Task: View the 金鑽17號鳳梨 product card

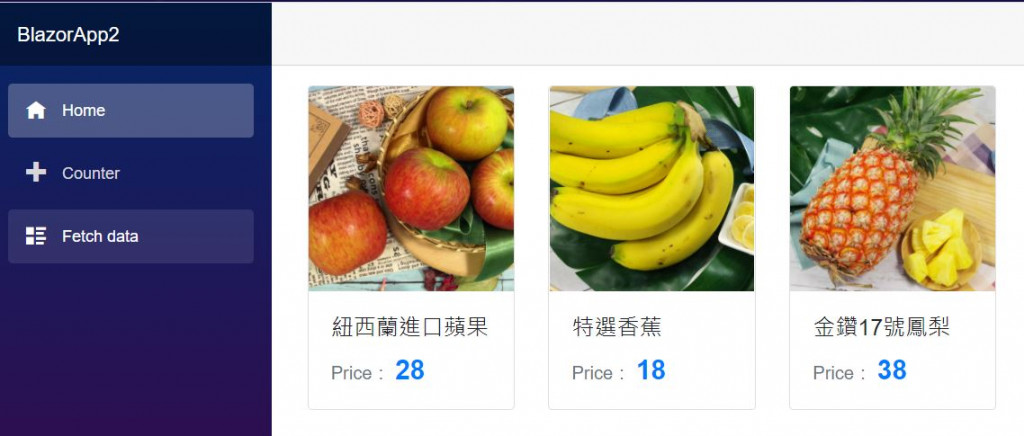Action: click(x=892, y=247)
